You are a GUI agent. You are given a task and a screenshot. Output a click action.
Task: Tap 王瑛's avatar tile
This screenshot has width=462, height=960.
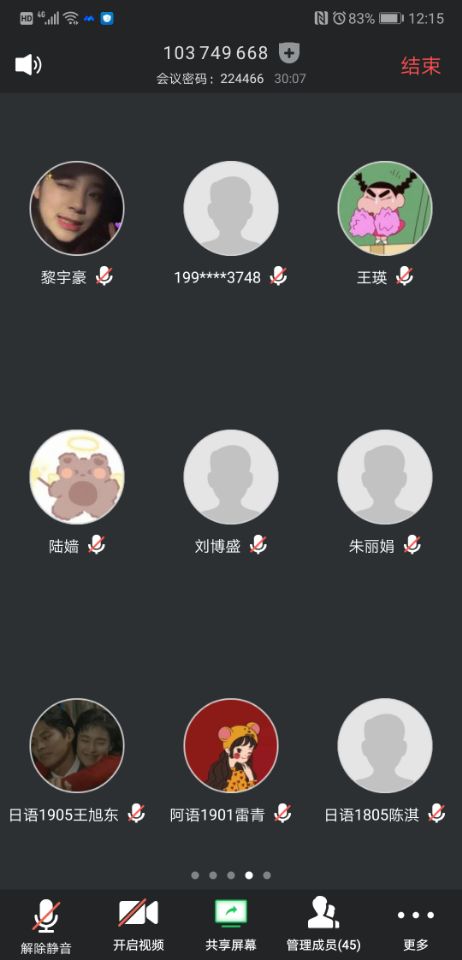click(x=385, y=208)
